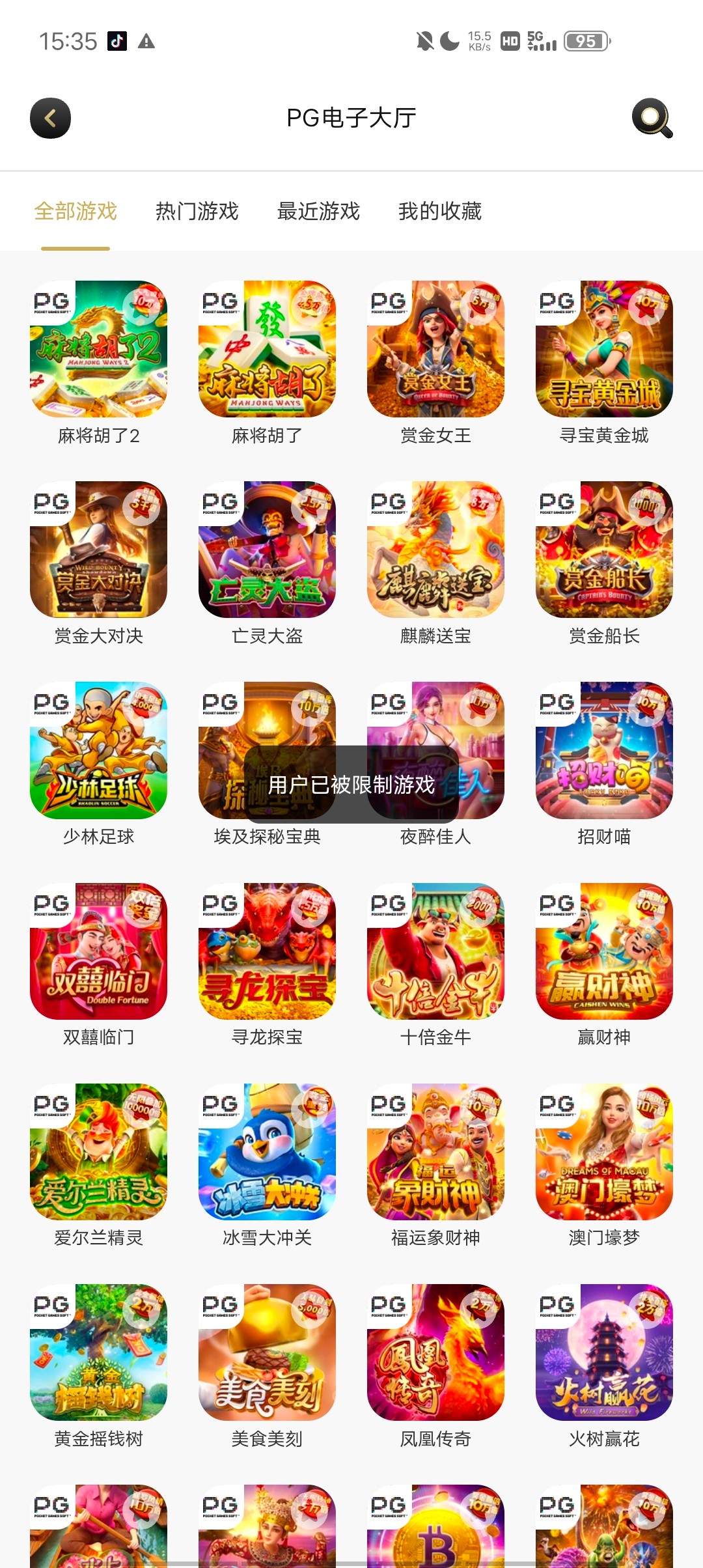This screenshot has width=703, height=1568.
Task: Open the 十倍金牛 game tile
Action: [x=435, y=951]
